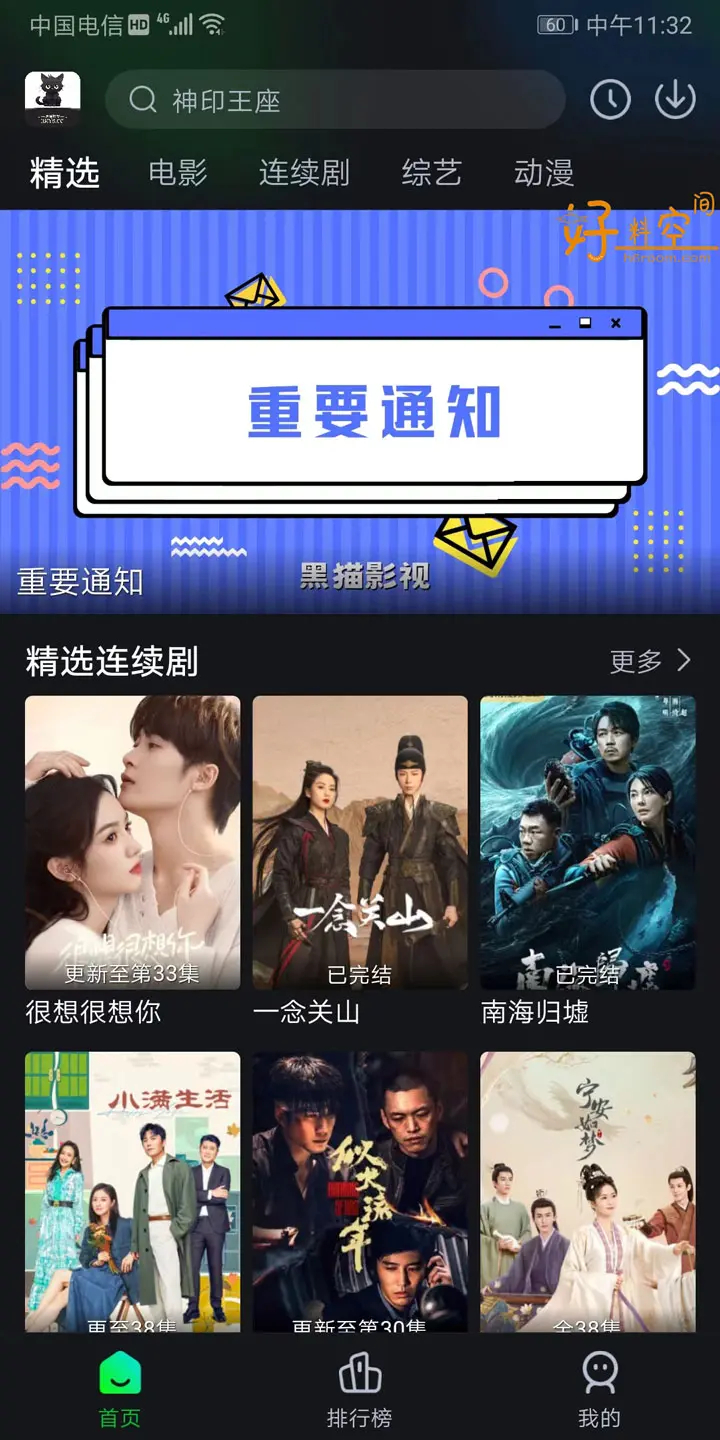The height and width of the screenshot is (1440, 720).
Task: Open the 小满生活 poster
Action: [x=132, y=1191]
